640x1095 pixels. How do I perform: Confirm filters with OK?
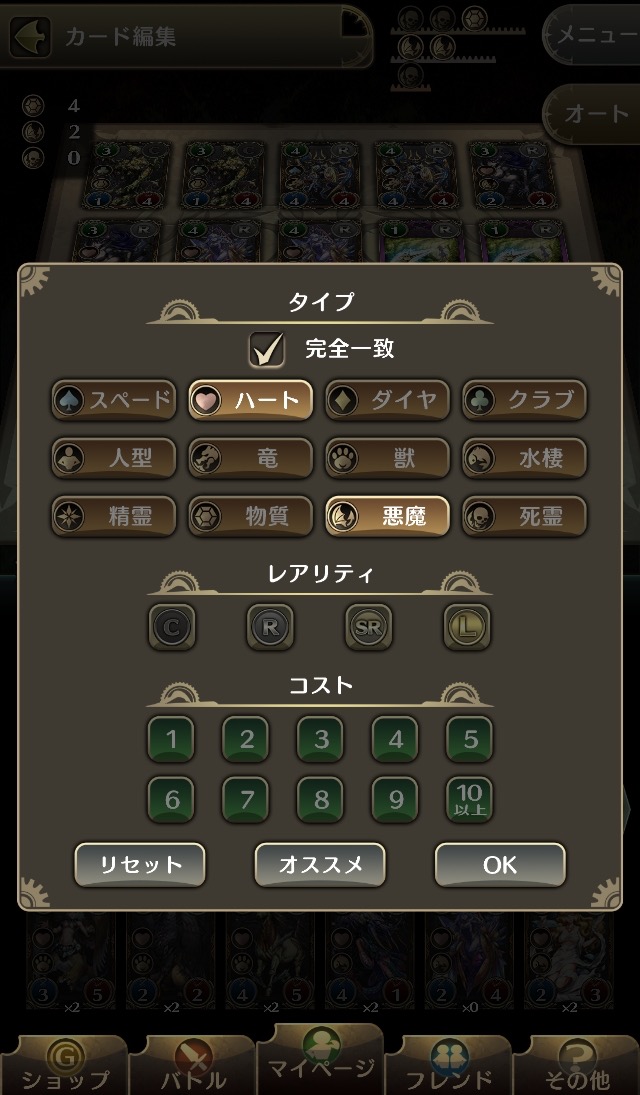pos(500,865)
